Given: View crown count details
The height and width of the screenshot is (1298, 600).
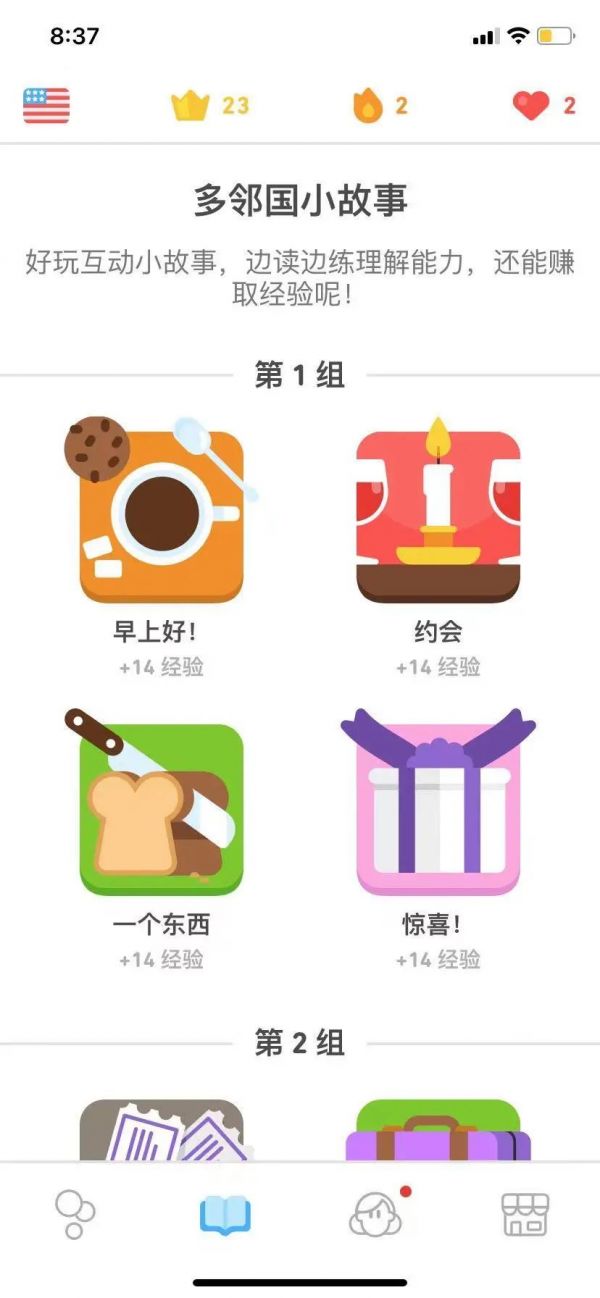Looking at the screenshot, I should click(209, 105).
